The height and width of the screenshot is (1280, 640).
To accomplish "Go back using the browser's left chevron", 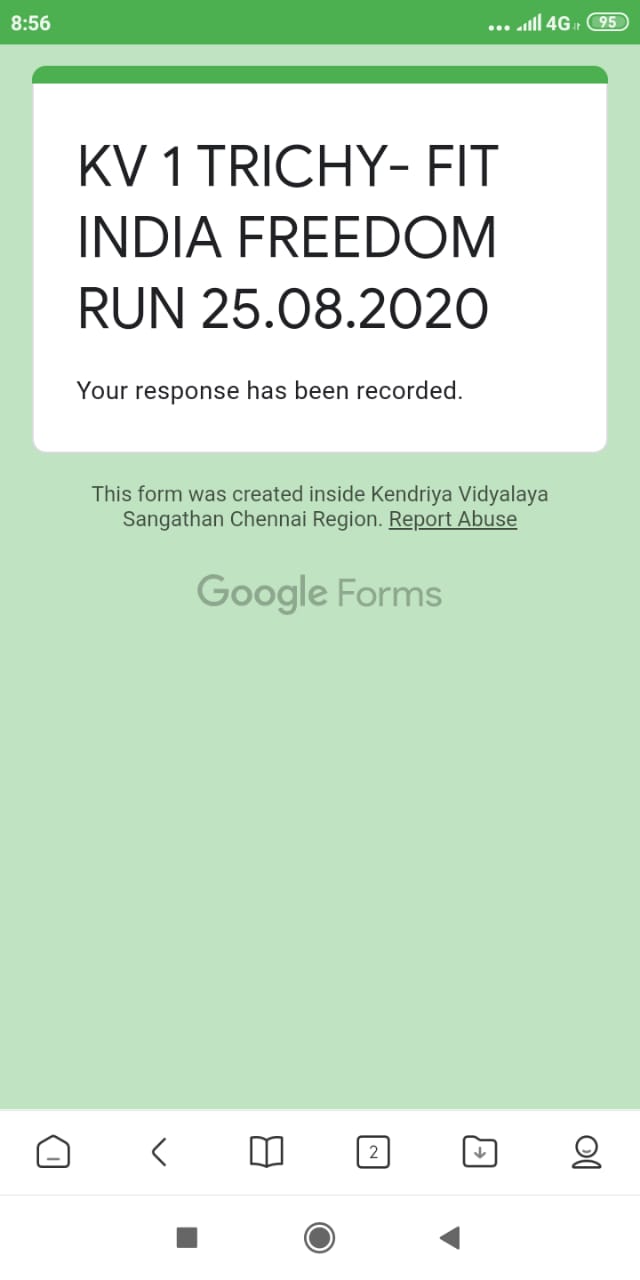I will (x=159, y=1152).
